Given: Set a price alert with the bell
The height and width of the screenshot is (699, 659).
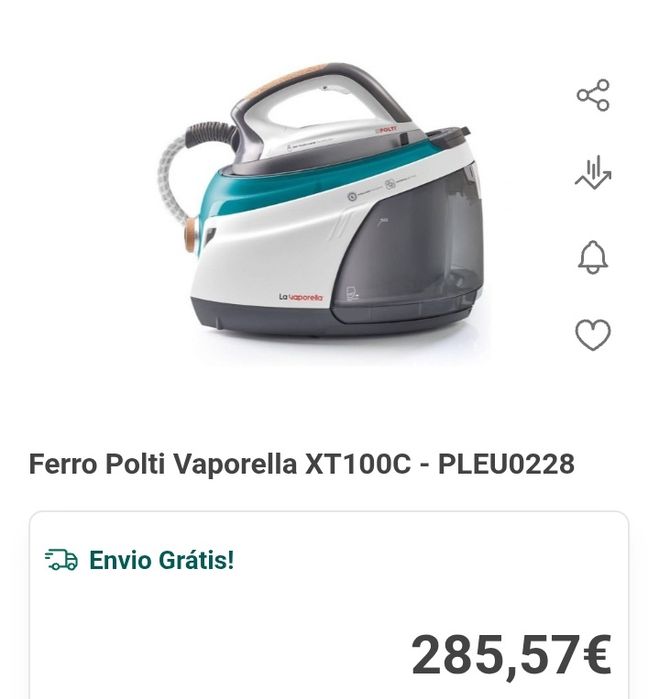Looking at the screenshot, I should click(x=593, y=257).
